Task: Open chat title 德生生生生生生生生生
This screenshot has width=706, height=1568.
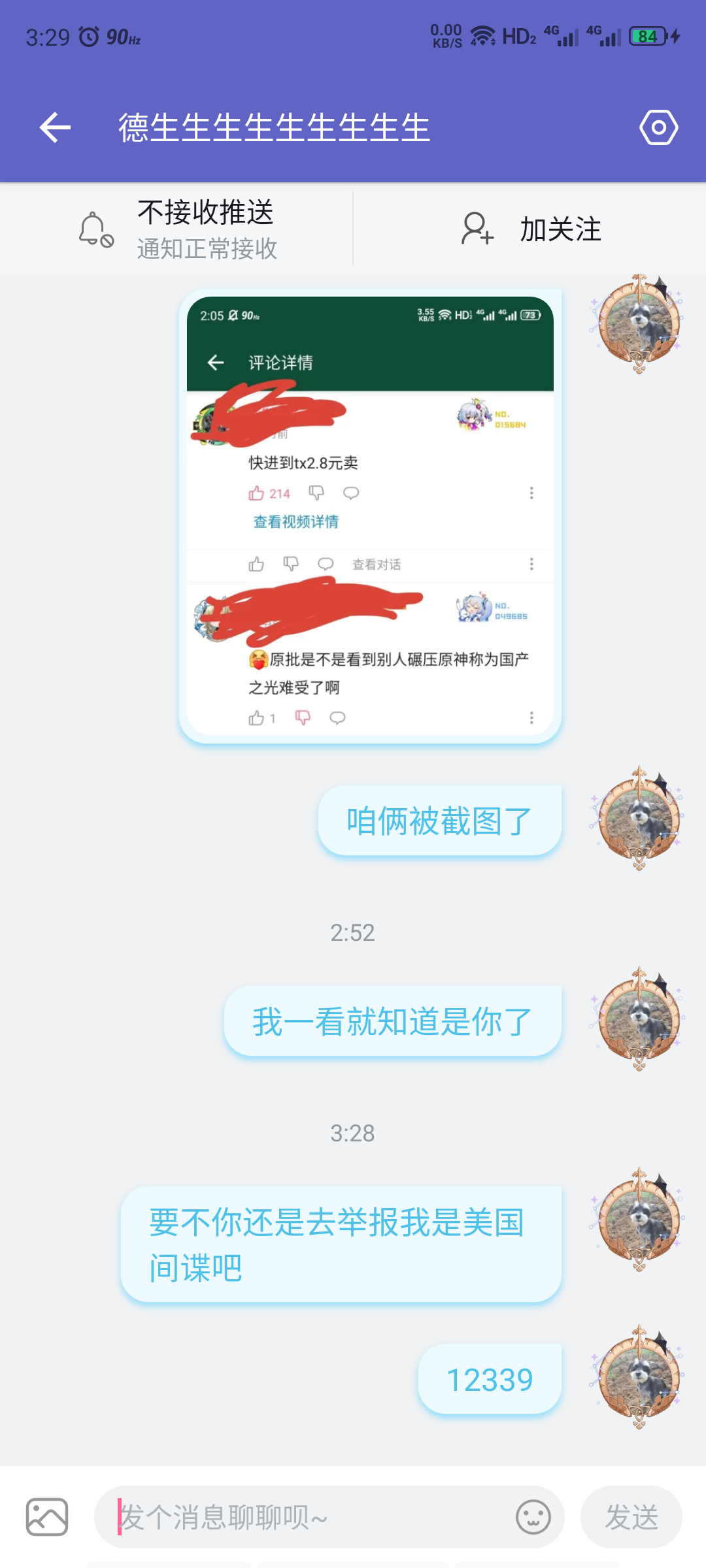Action: click(273, 126)
